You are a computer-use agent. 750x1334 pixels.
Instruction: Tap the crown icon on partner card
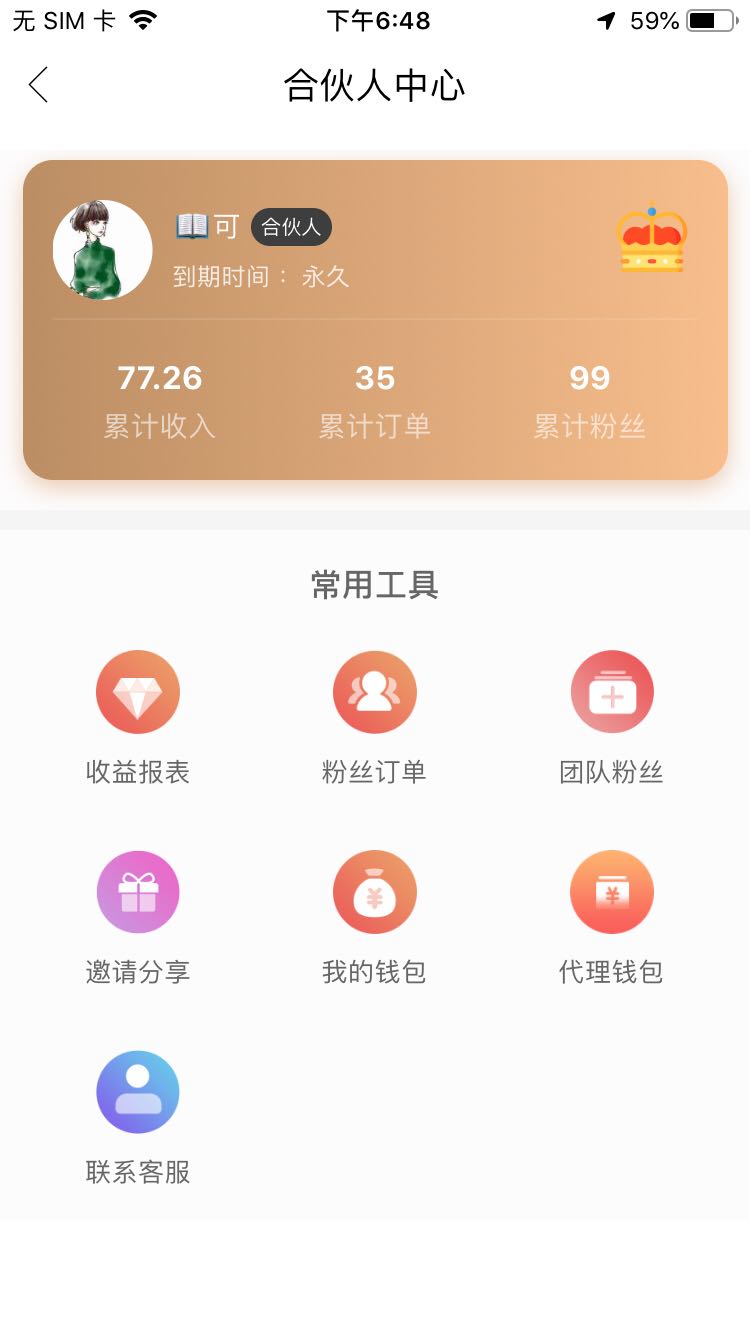point(651,238)
